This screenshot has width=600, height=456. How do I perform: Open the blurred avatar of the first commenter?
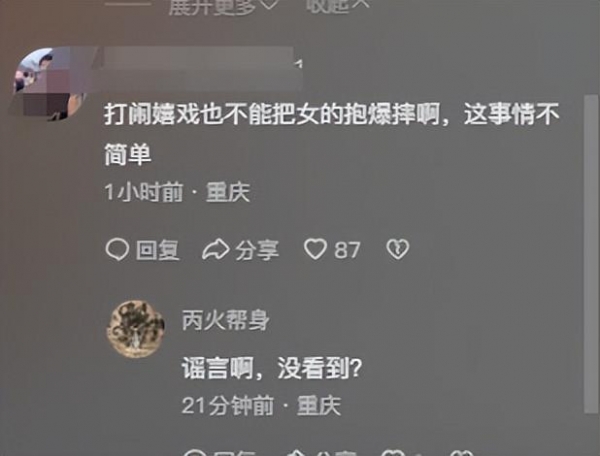(46, 82)
